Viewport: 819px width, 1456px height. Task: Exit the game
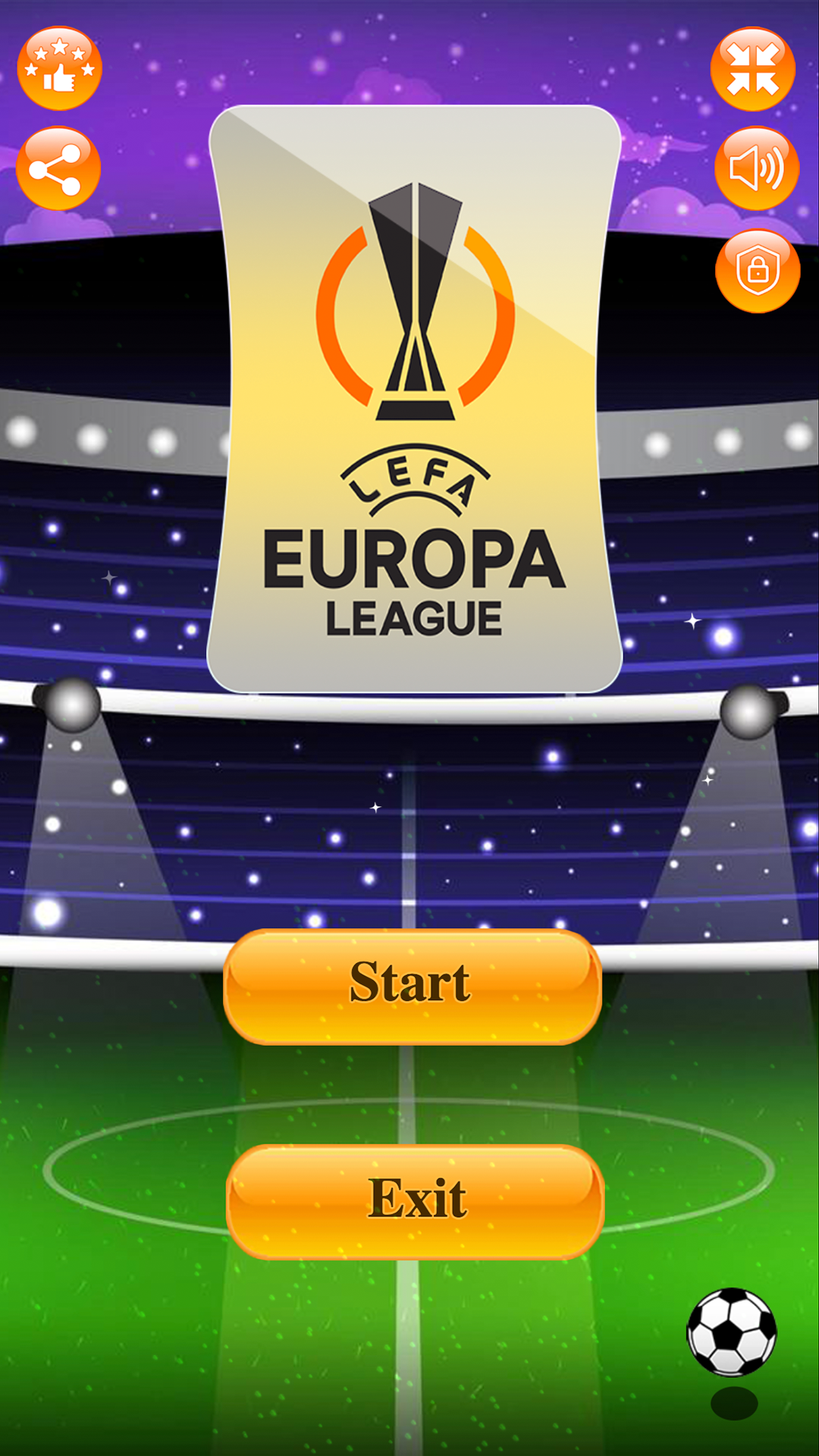[x=415, y=1201]
